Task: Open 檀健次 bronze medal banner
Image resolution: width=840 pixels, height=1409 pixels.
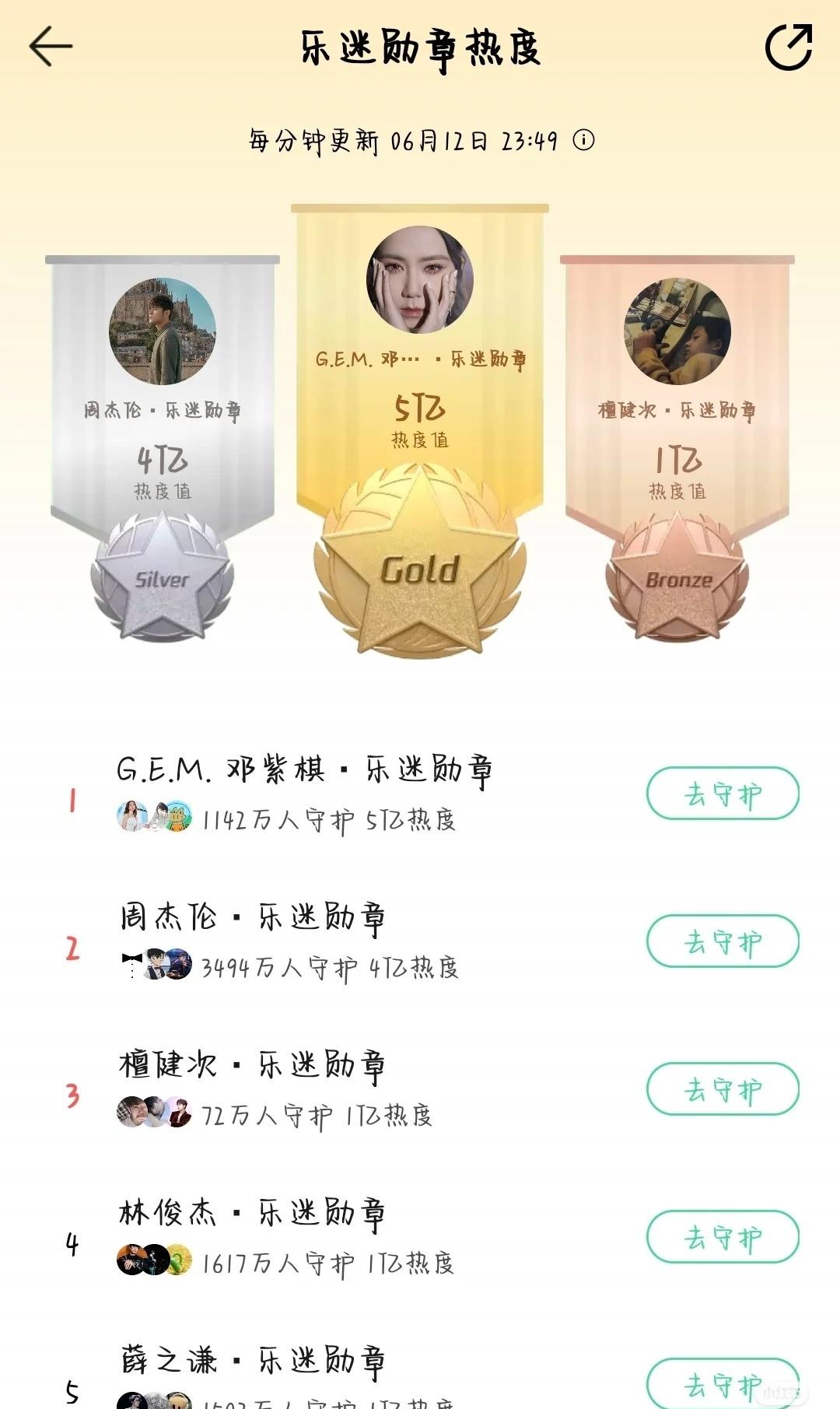Action: tap(677, 447)
